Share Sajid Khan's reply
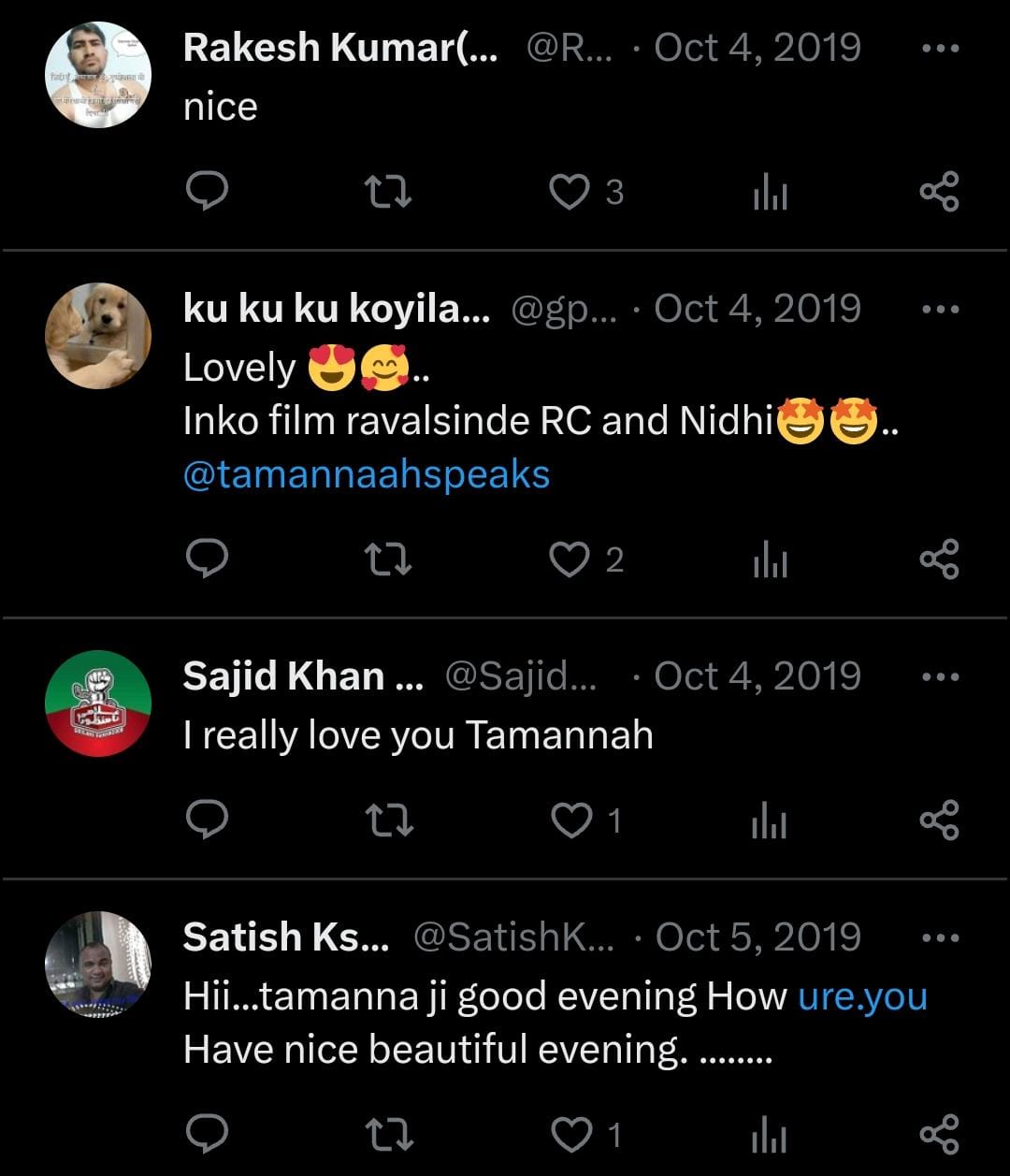Screen dimensions: 1010x1176 939,821
